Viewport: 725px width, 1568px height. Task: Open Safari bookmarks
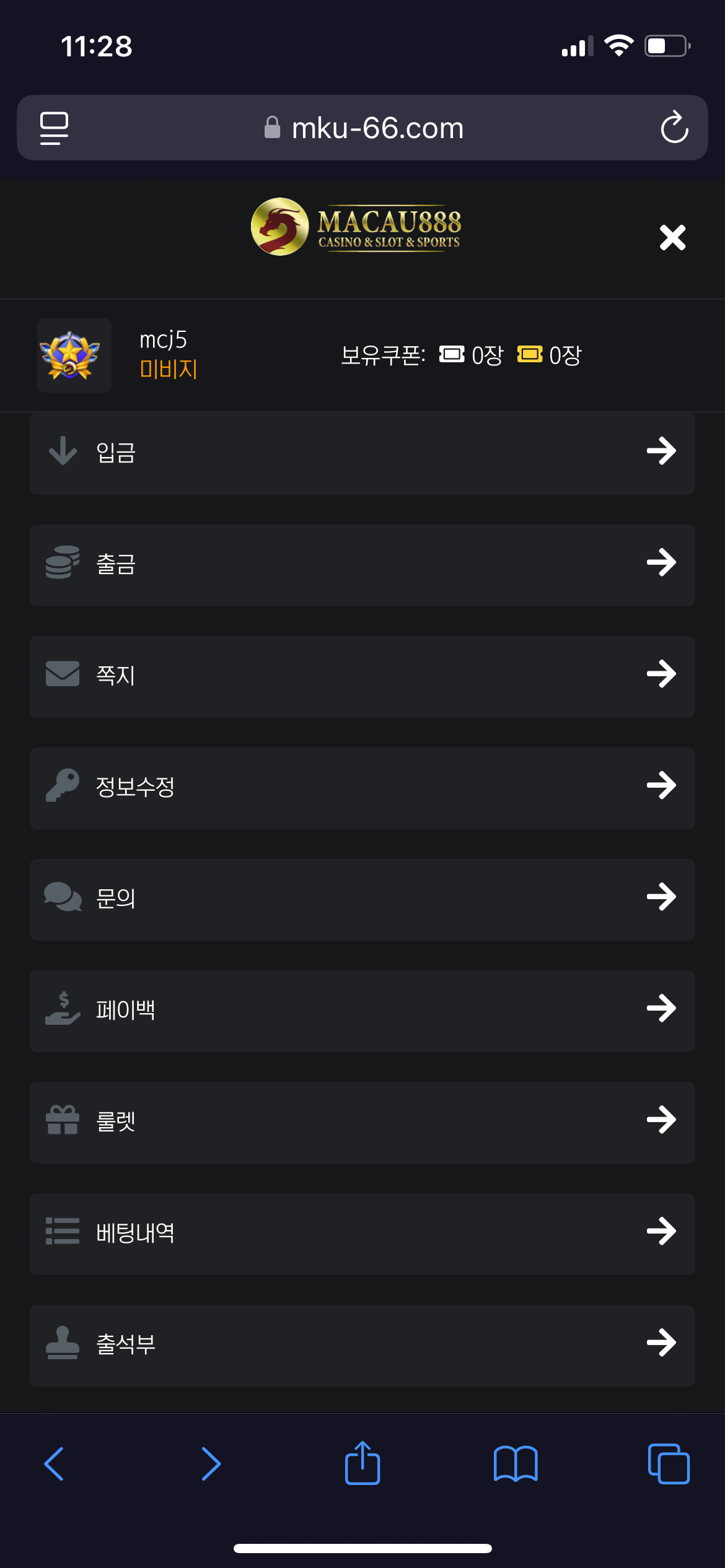pos(516,1464)
